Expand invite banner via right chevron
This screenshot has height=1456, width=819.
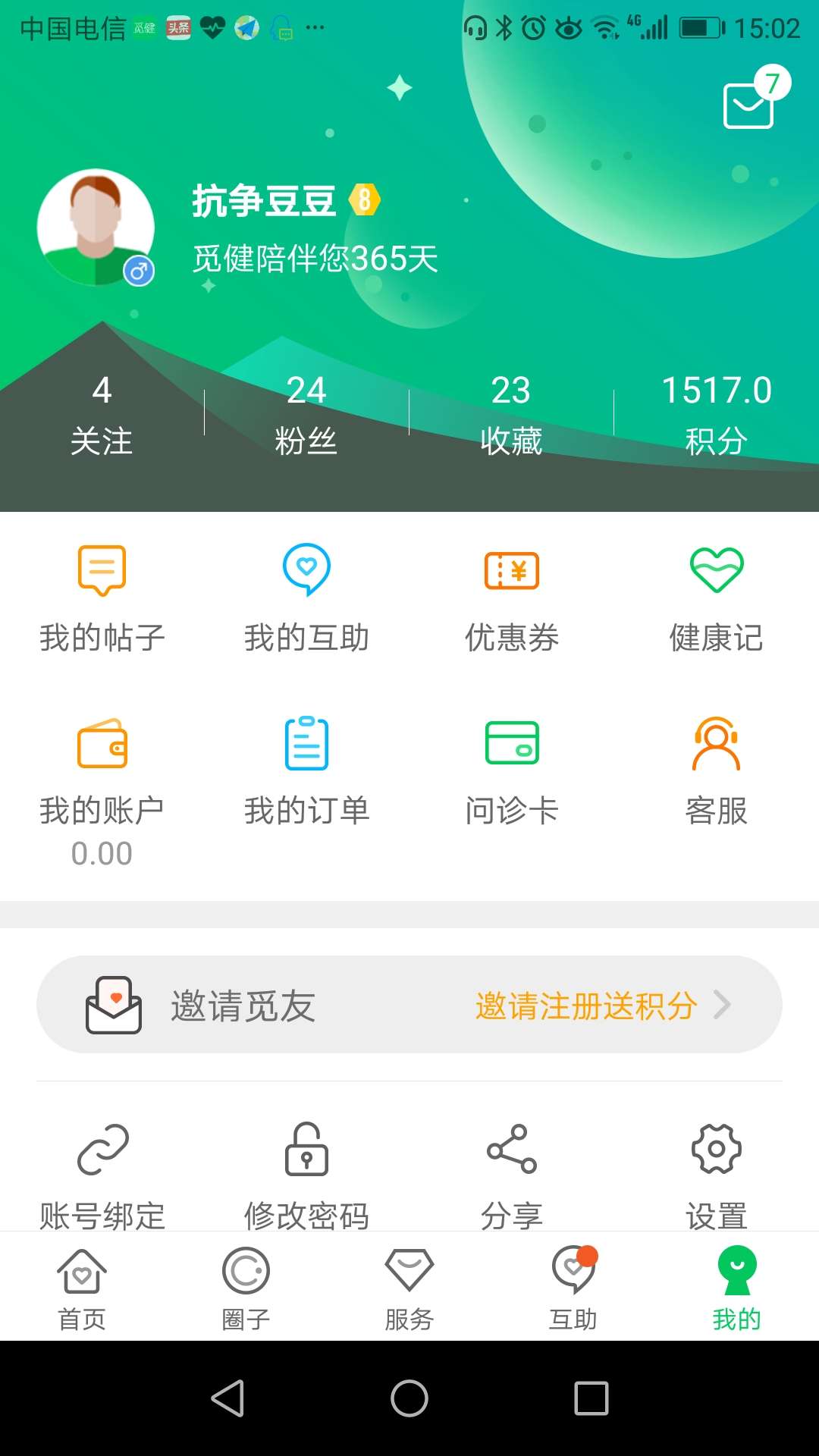[x=724, y=1005]
